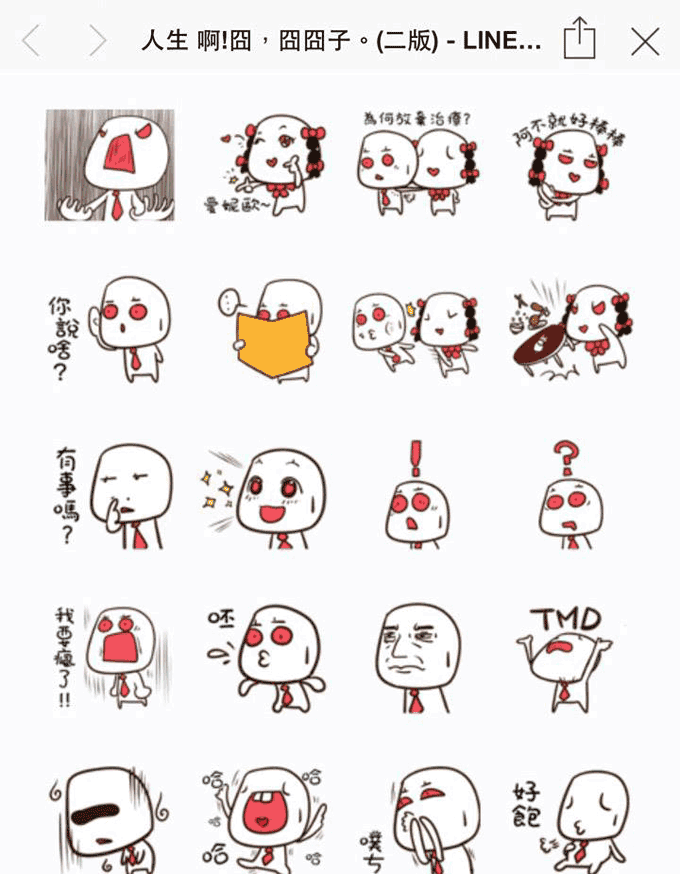Preview the 呸 sticker
This screenshot has width=680, height=874.
click(265, 655)
